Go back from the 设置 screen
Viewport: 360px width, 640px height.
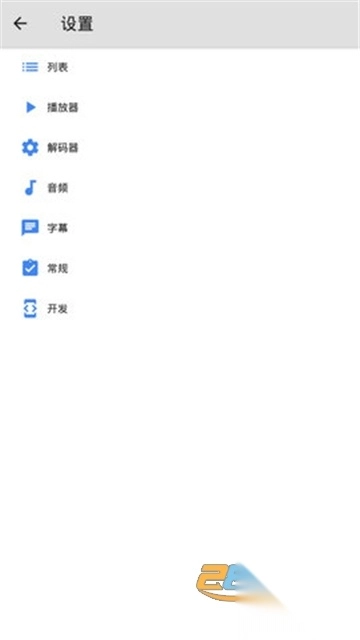click(20, 24)
